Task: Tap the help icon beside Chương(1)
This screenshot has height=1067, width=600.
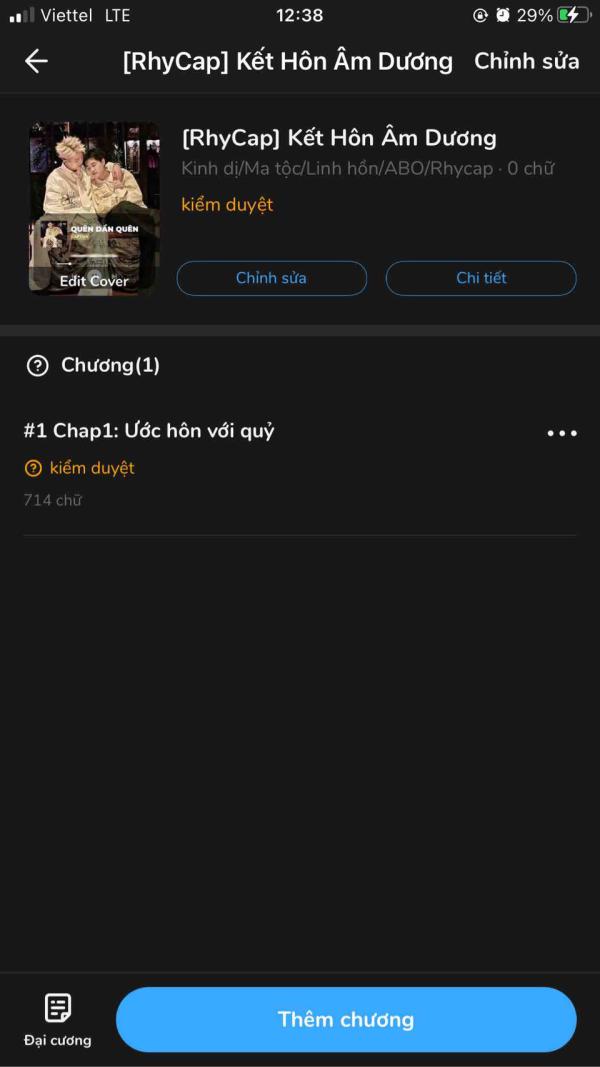Action: pos(37,366)
